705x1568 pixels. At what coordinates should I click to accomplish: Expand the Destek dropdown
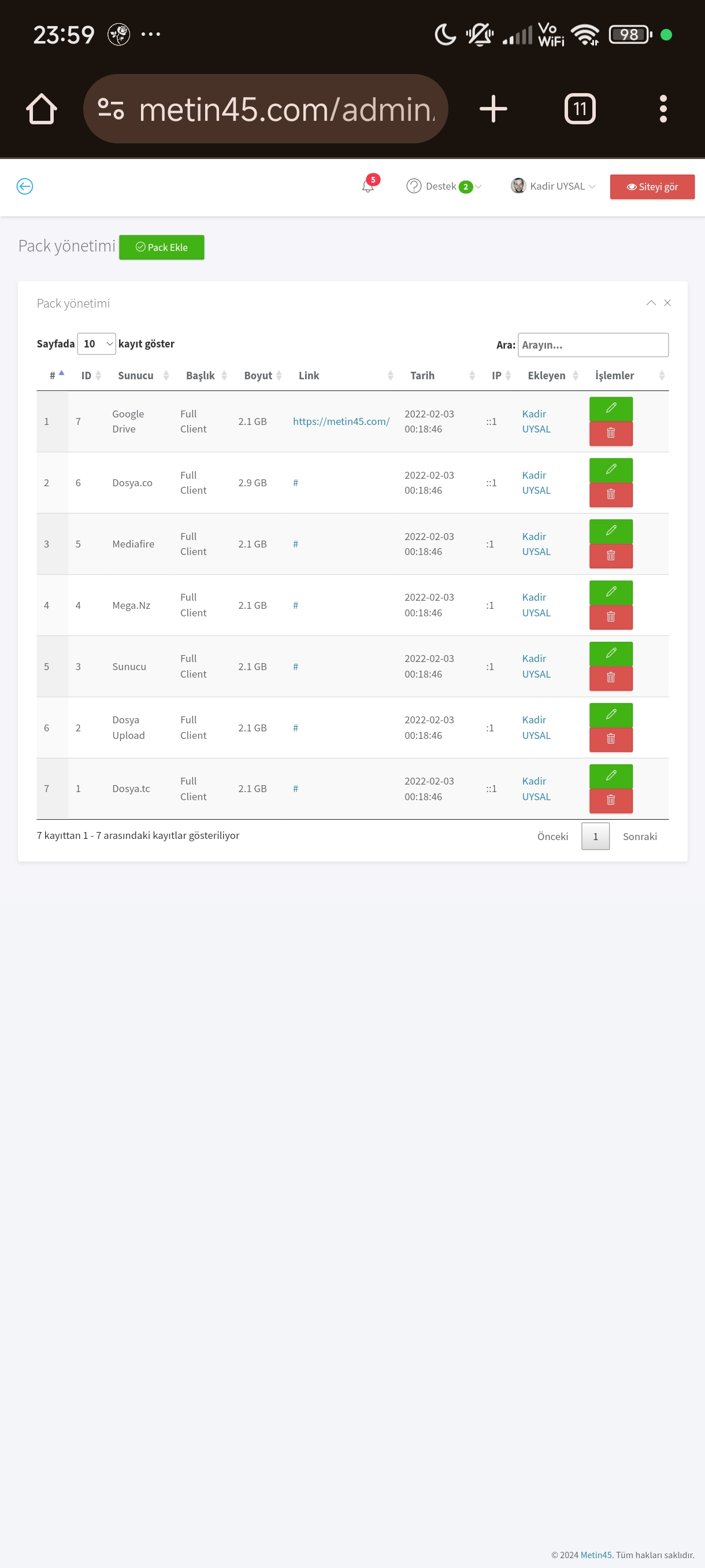point(444,186)
